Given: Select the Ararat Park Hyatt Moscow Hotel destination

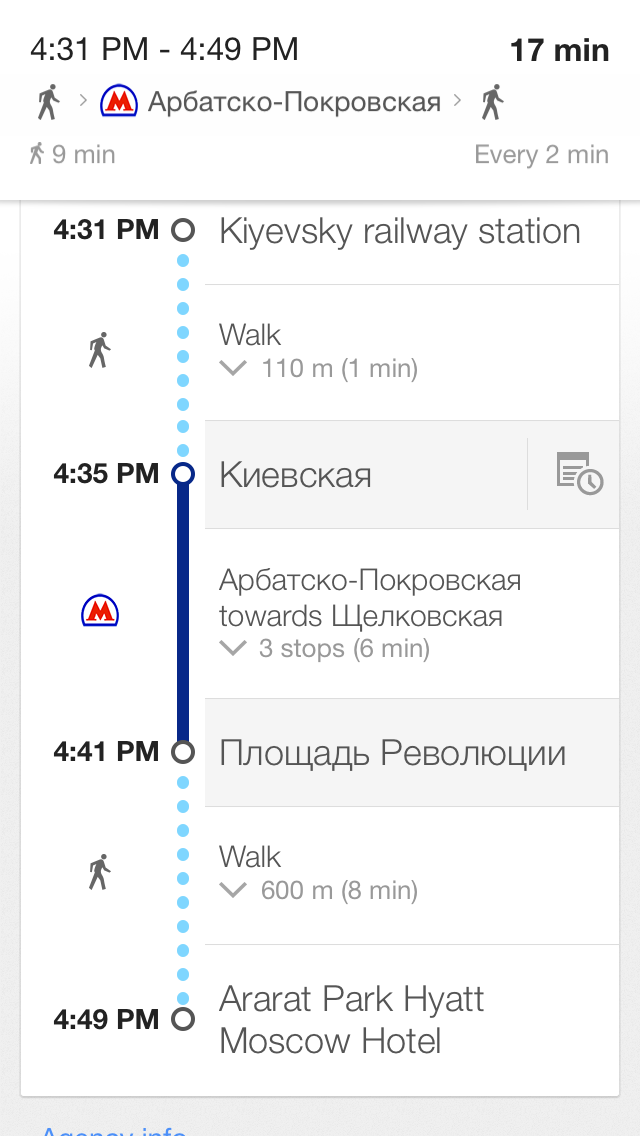Looking at the screenshot, I should point(351,1019).
